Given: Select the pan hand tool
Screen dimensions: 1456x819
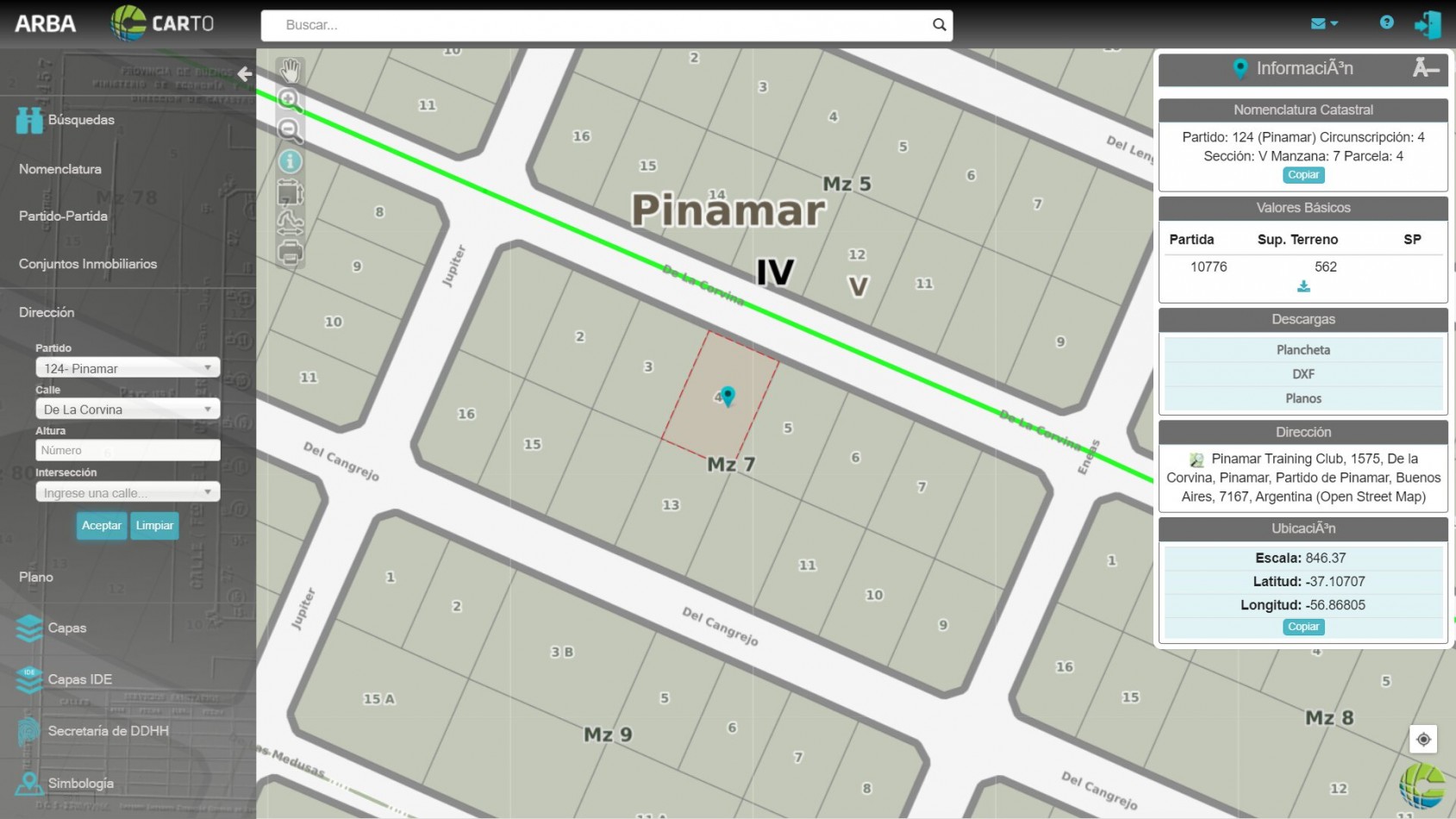Looking at the screenshot, I should tap(291, 71).
